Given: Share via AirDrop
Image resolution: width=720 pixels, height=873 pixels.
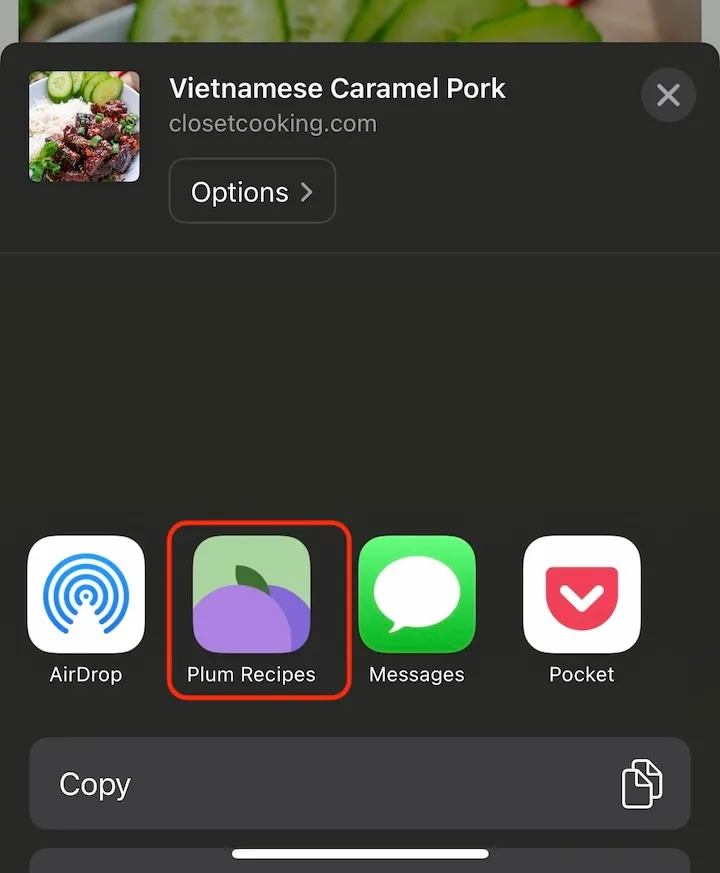Looking at the screenshot, I should (86, 594).
